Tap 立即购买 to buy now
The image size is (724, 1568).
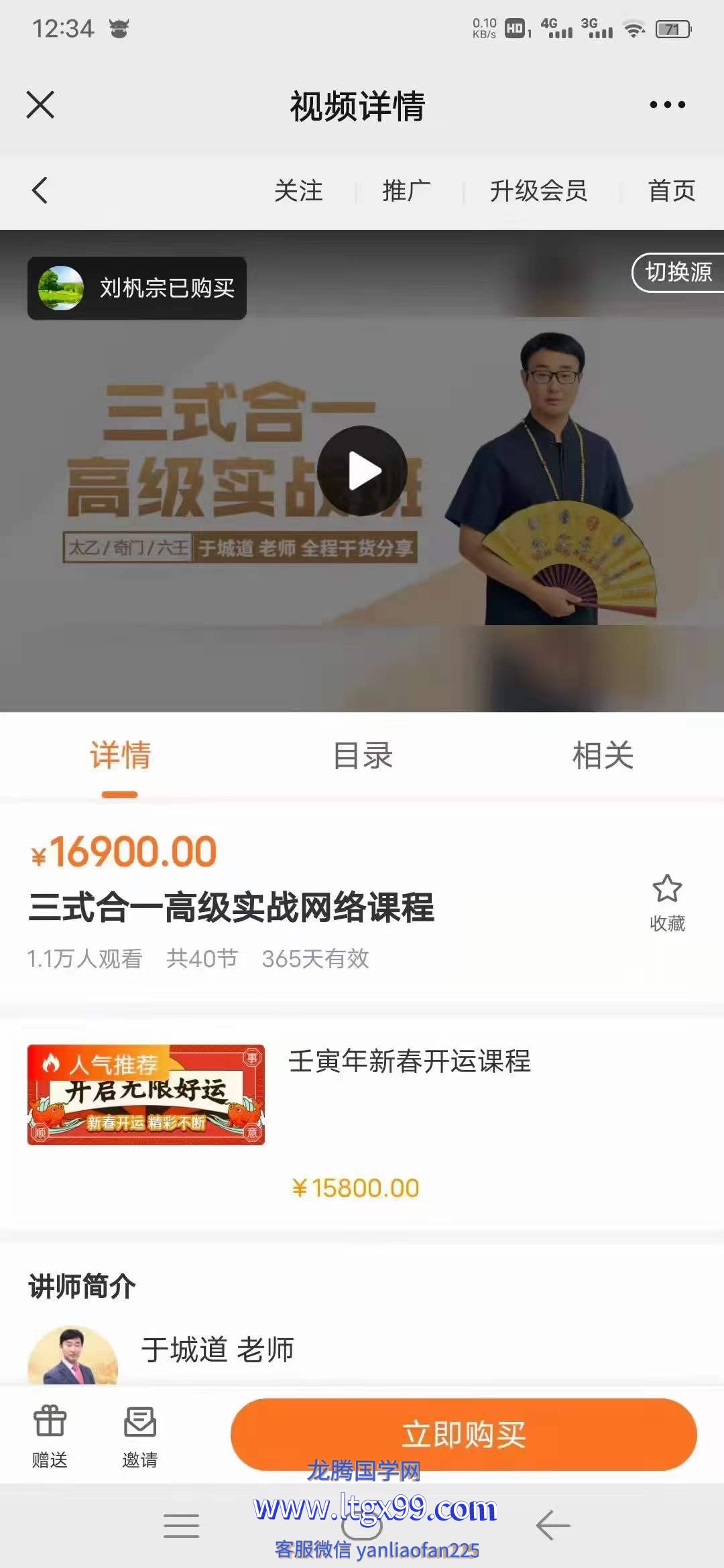coord(463,1434)
